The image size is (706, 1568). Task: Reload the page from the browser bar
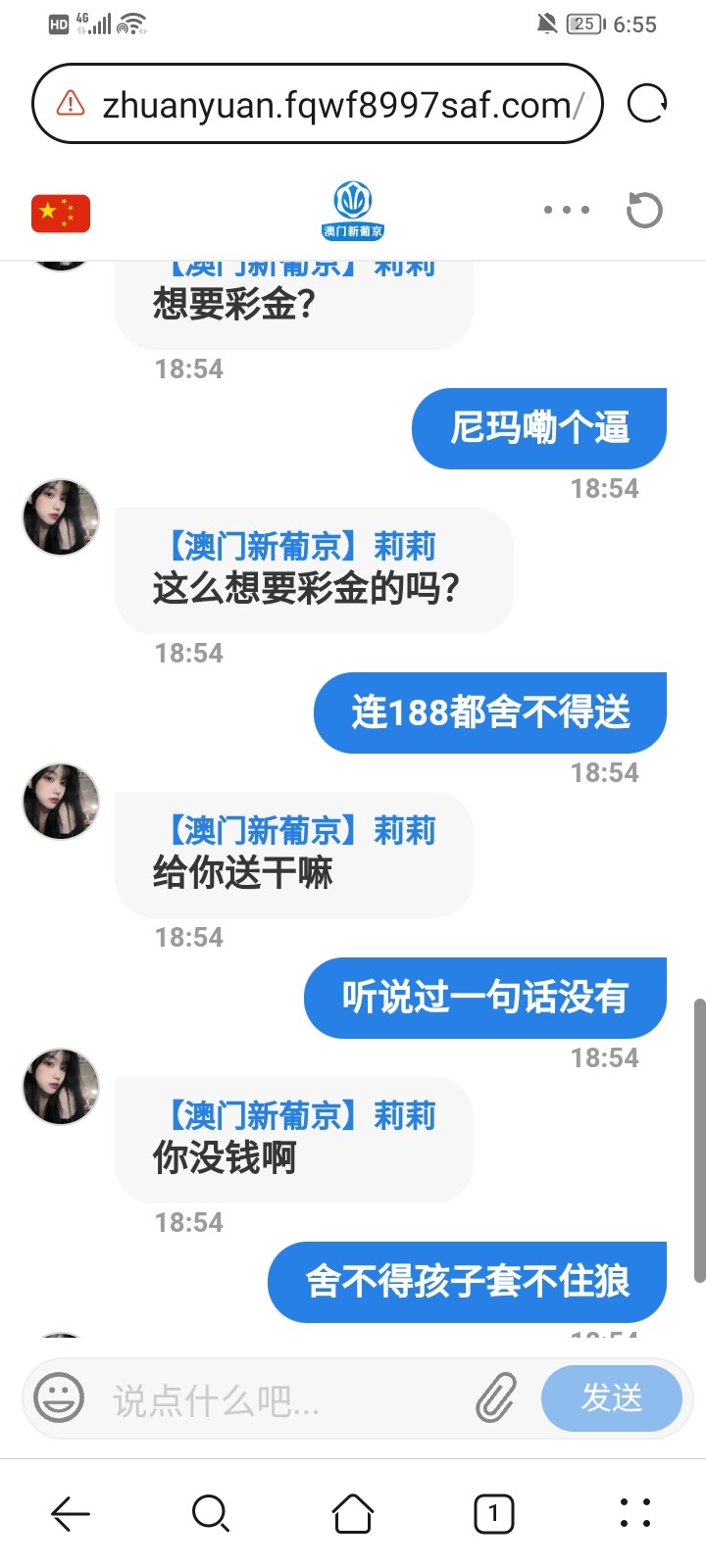click(x=646, y=103)
